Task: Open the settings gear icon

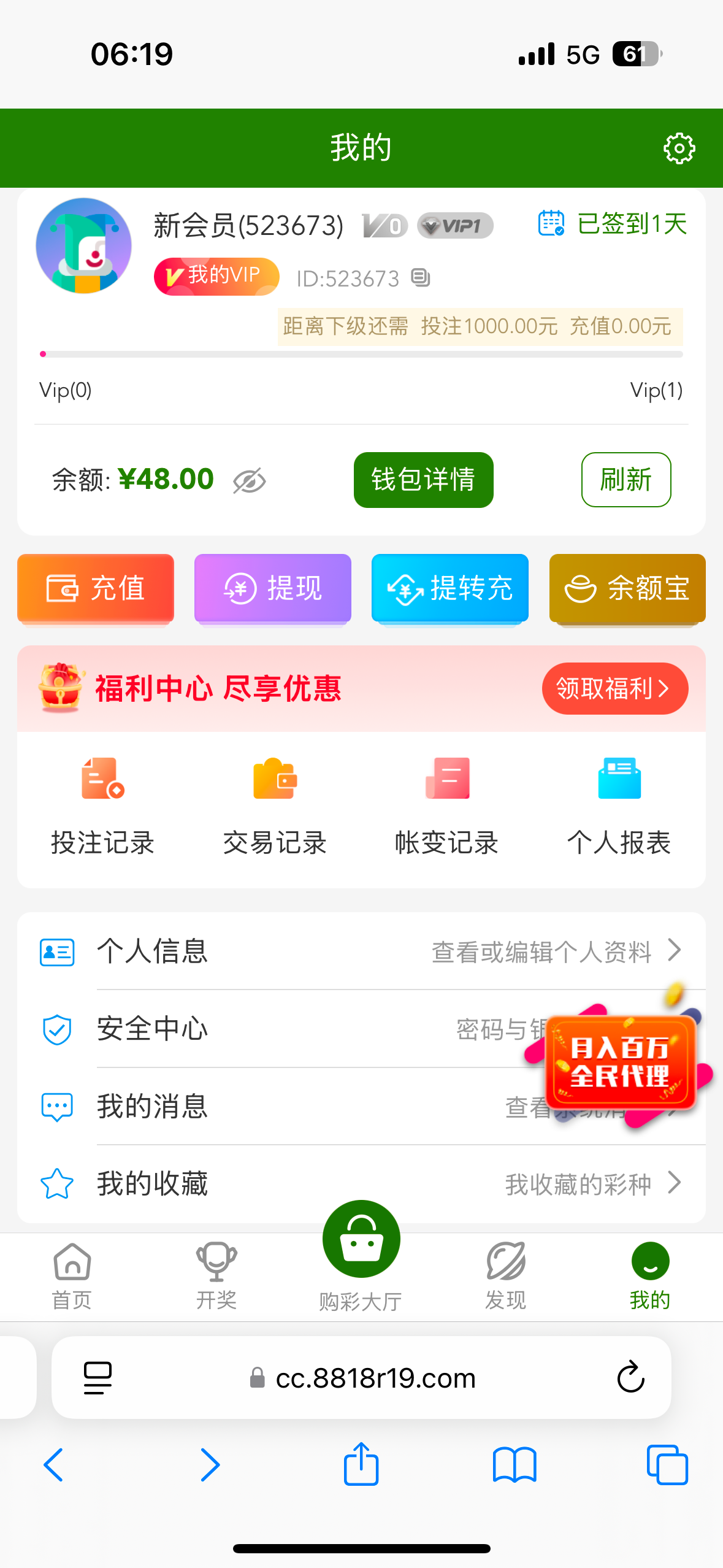Action: click(679, 148)
